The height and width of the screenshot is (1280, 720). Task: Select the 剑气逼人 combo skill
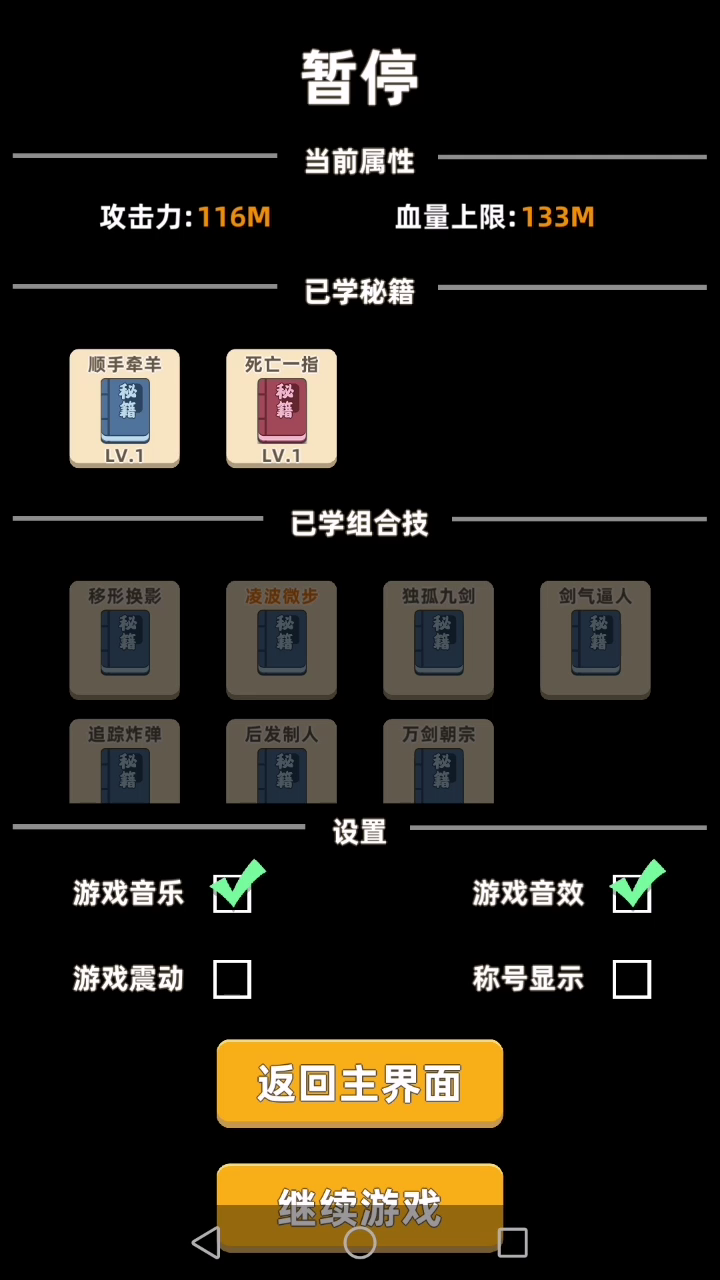pos(595,640)
